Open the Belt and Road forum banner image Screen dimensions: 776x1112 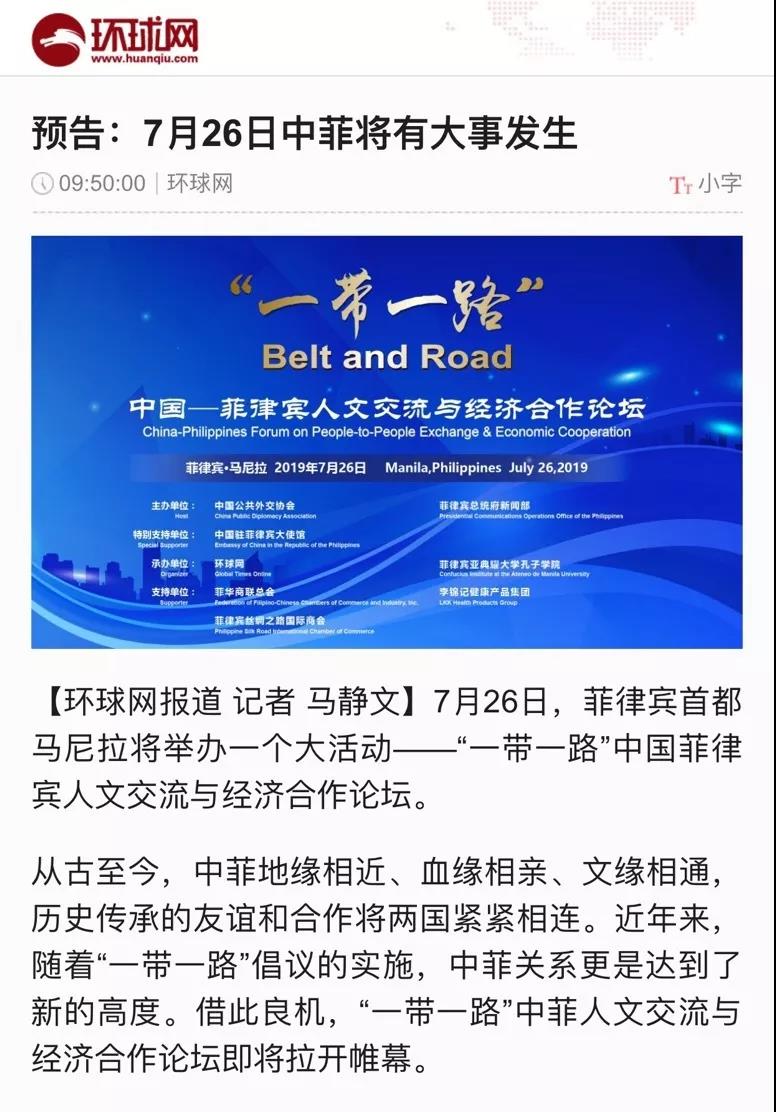387,441
